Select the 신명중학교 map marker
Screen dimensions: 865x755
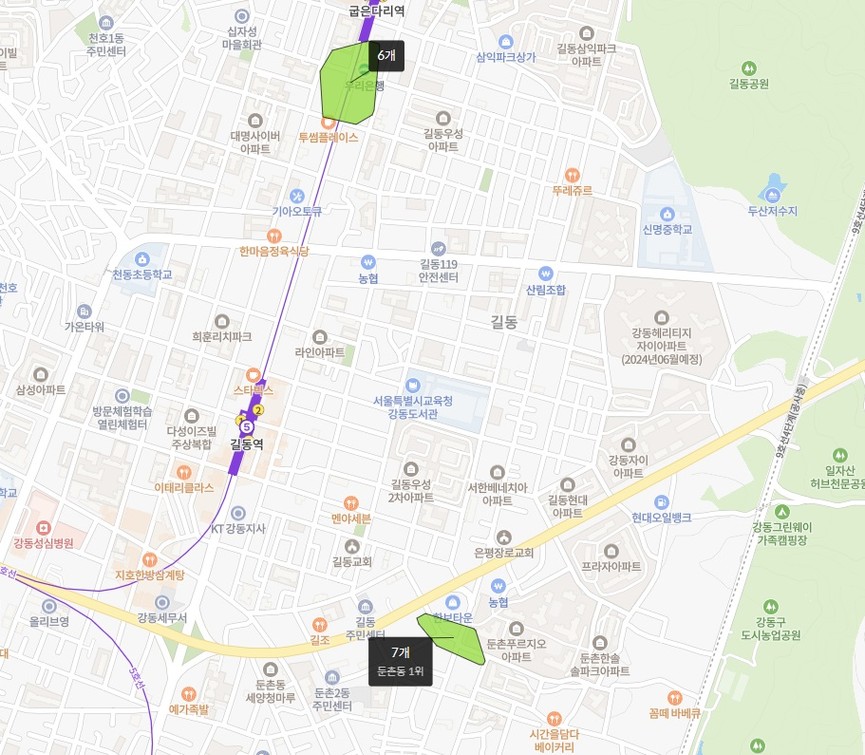668,213
